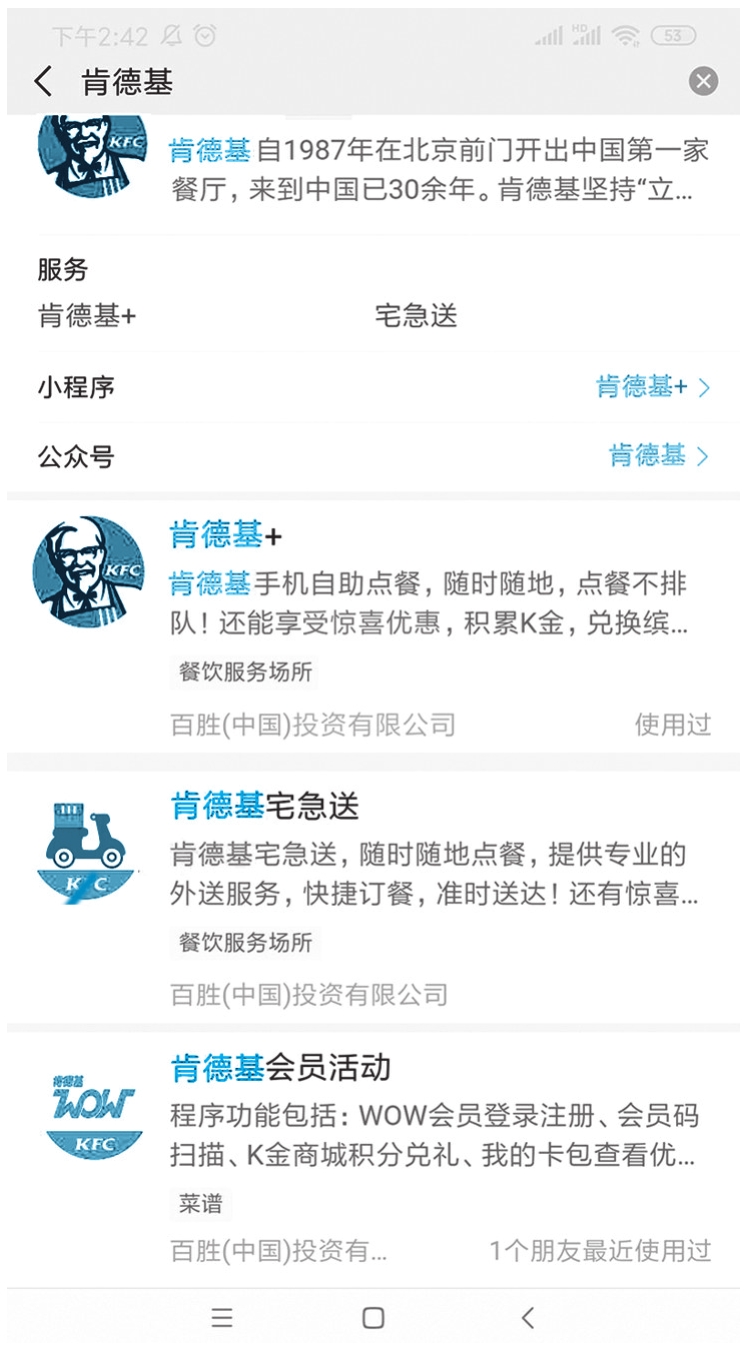Image resolution: width=744 pixels, height=1347 pixels.
Task: Open the 肯德基会员活动 mini program result
Action: click(x=372, y=1155)
